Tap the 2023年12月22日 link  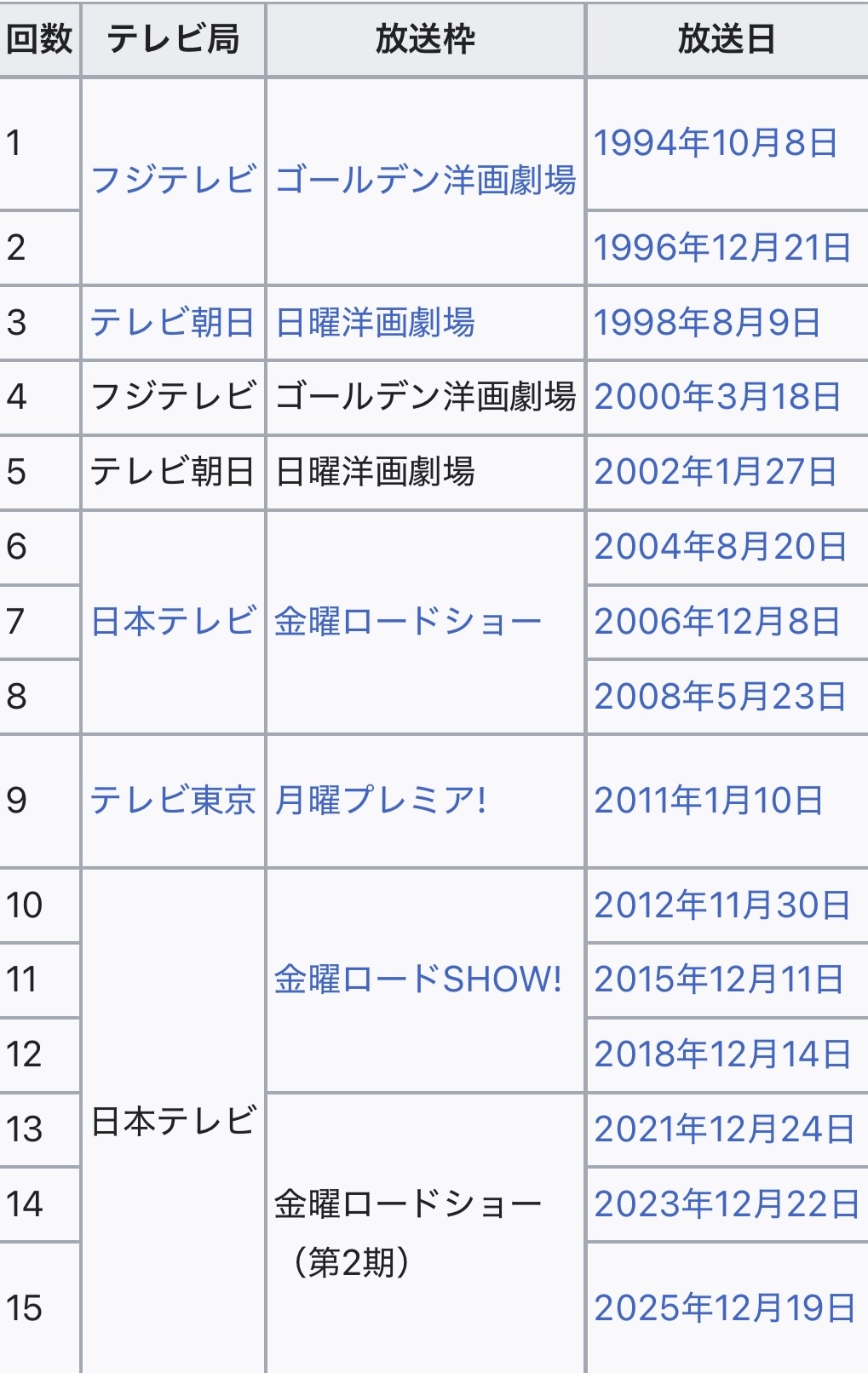click(727, 1204)
